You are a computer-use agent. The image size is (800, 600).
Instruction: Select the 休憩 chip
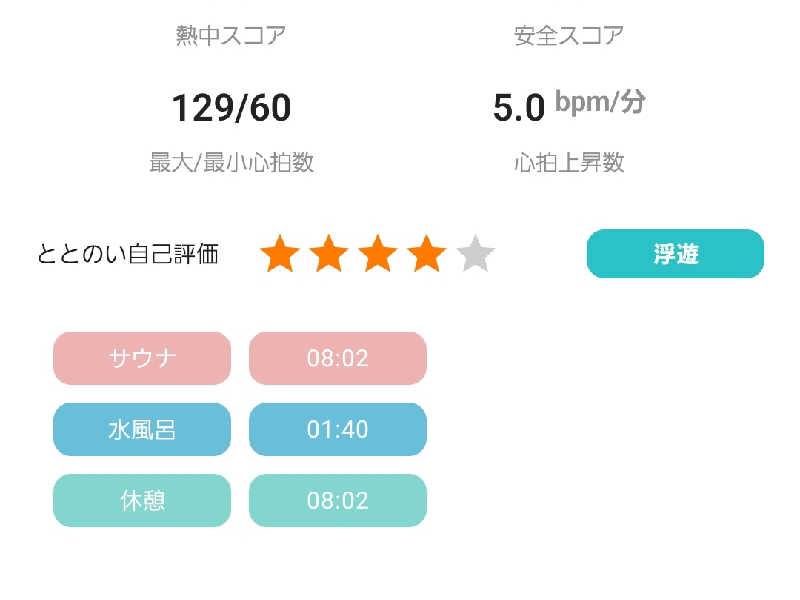[x=142, y=501]
